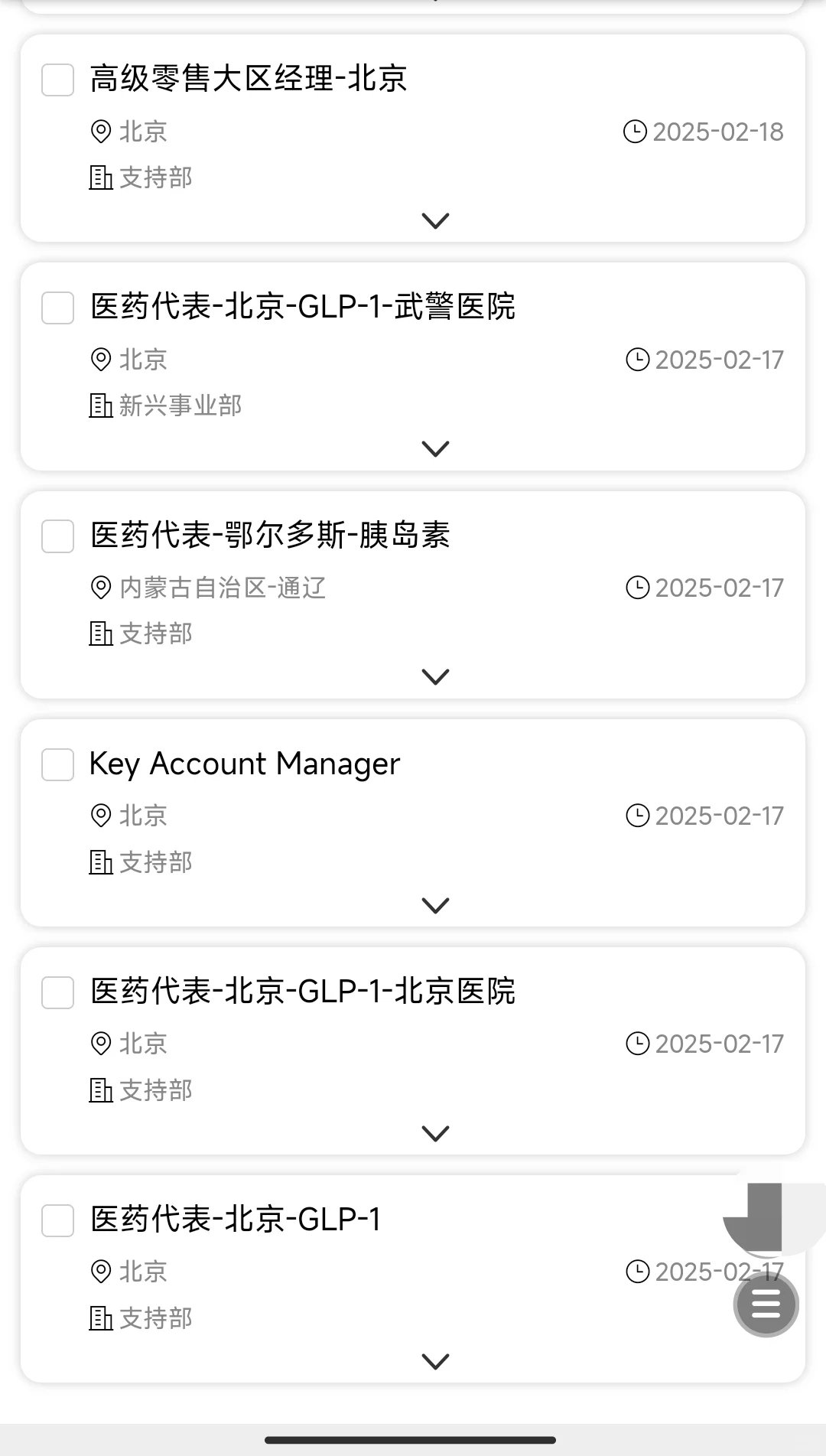This screenshot has height=1456, width=826.
Task: Check the box for 高级零售大区经理-北京
Action: tap(57, 80)
